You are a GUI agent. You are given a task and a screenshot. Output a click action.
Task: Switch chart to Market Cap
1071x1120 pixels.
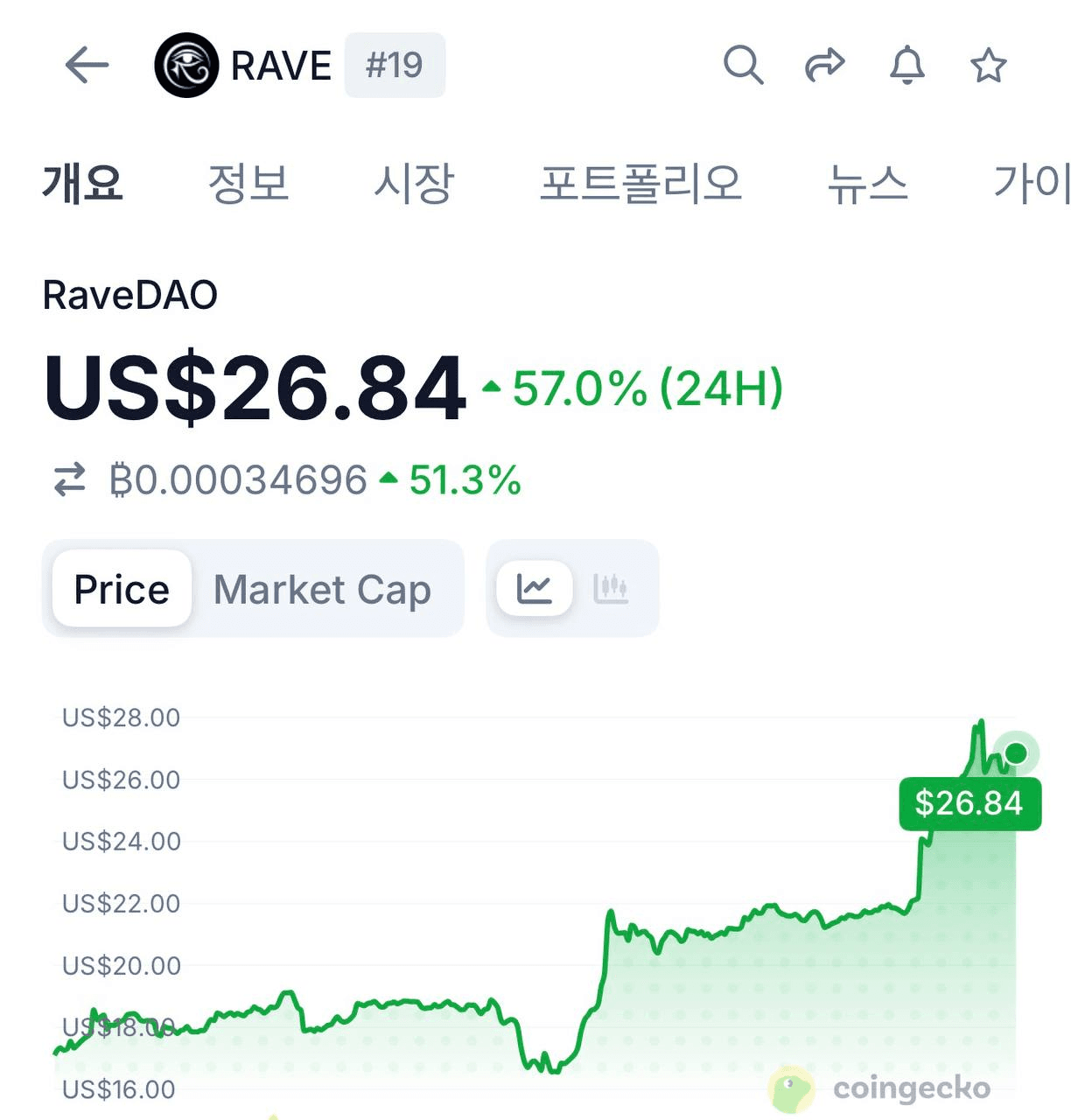322,589
